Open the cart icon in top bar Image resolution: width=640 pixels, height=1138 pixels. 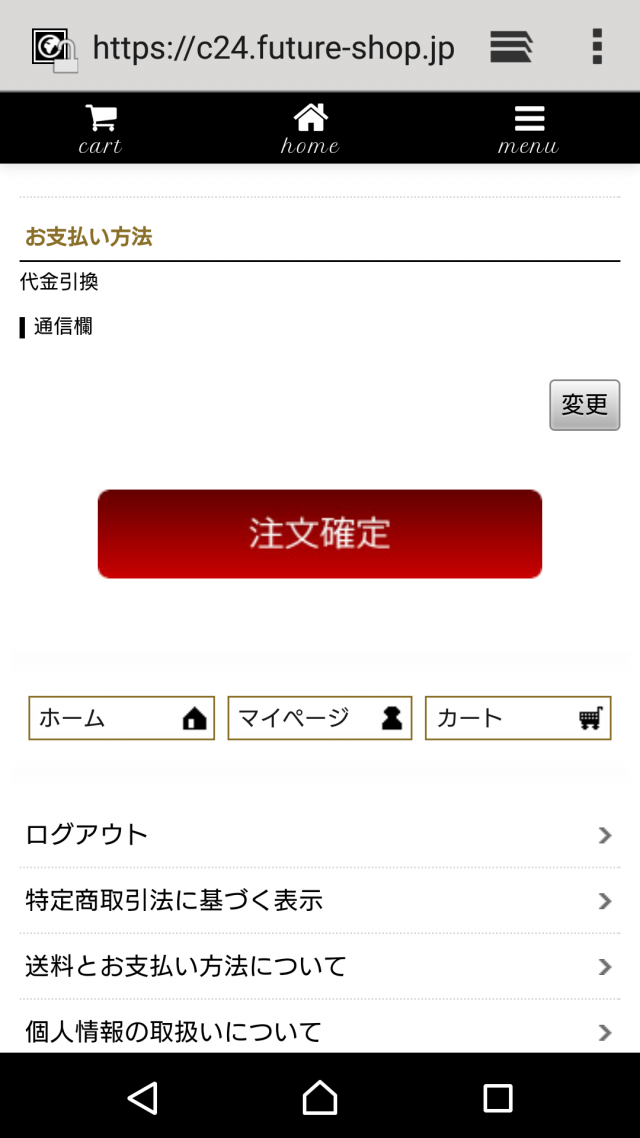coord(100,128)
